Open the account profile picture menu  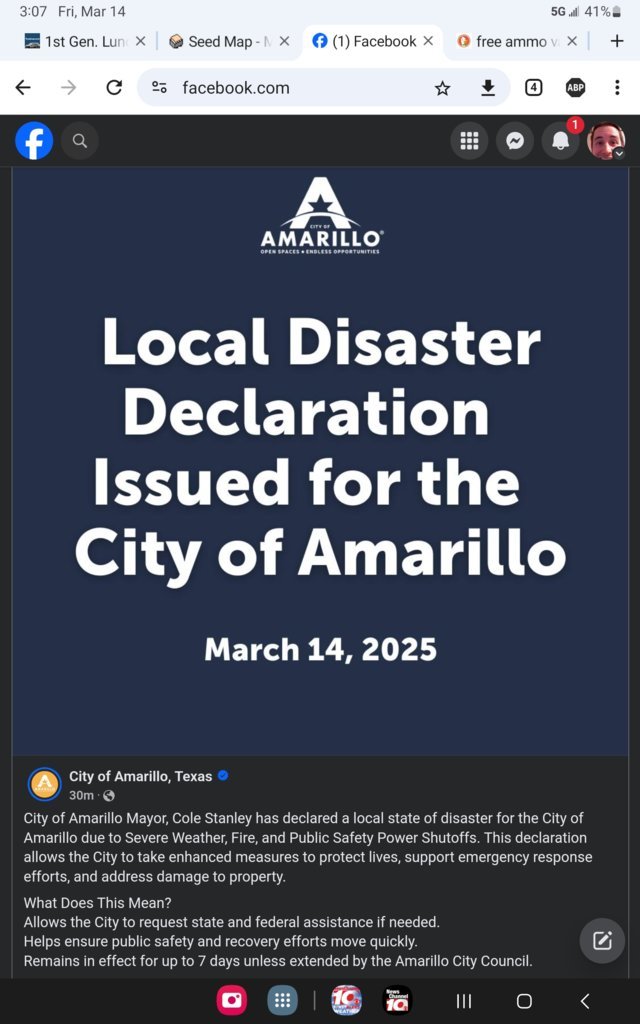click(606, 141)
